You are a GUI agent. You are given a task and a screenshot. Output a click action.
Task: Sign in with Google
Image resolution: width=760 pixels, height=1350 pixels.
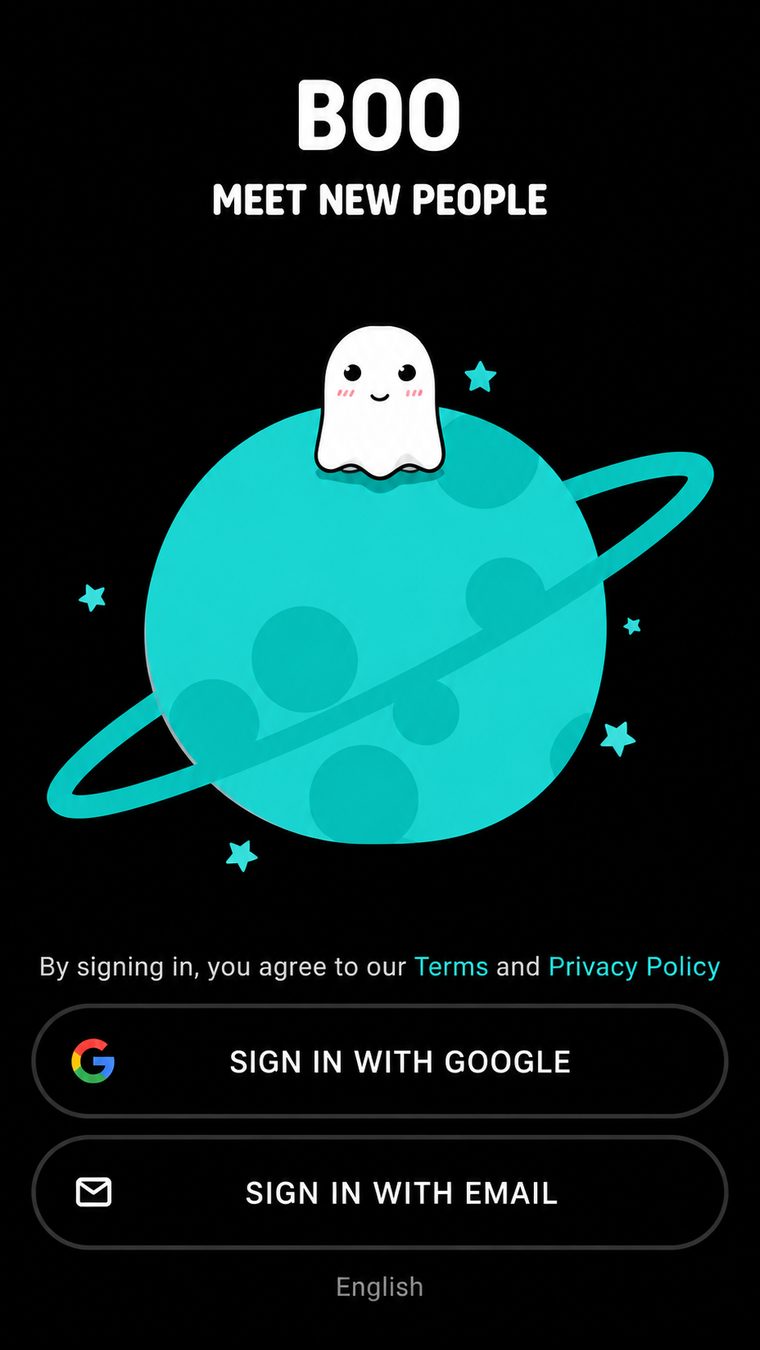pyautogui.click(x=380, y=1061)
